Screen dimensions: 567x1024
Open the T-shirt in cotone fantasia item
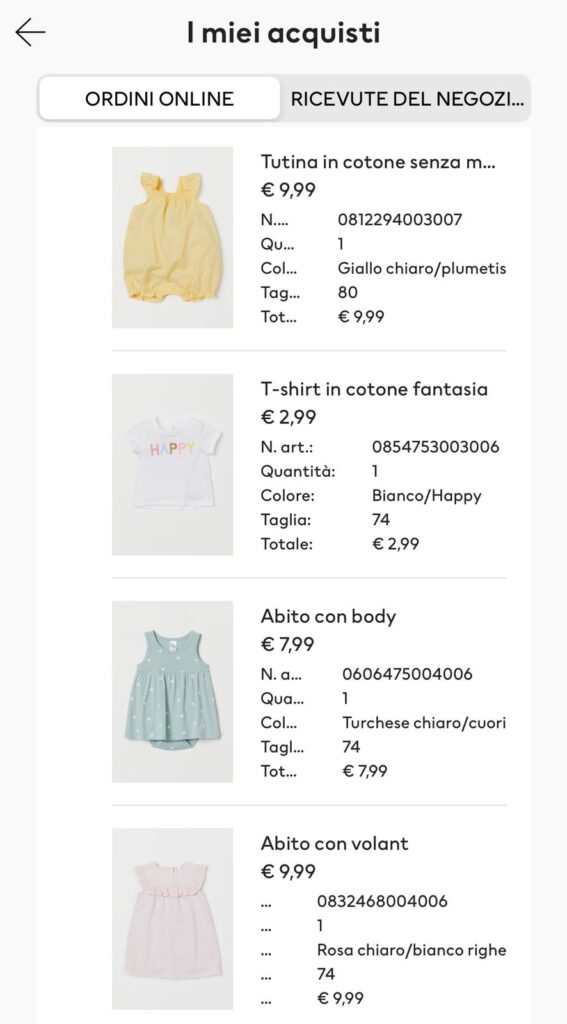click(x=309, y=464)
